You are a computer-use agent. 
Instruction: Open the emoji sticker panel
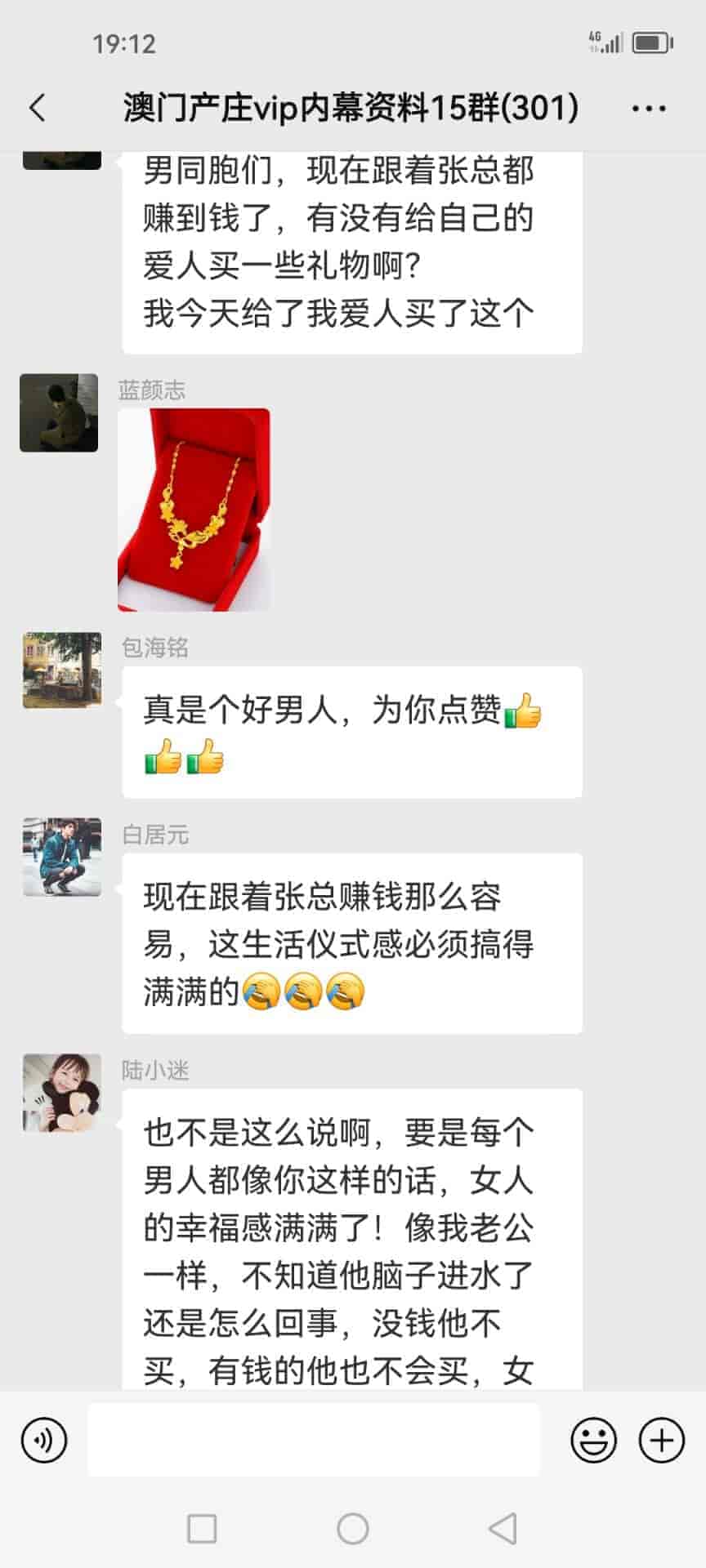[594, 1440]
